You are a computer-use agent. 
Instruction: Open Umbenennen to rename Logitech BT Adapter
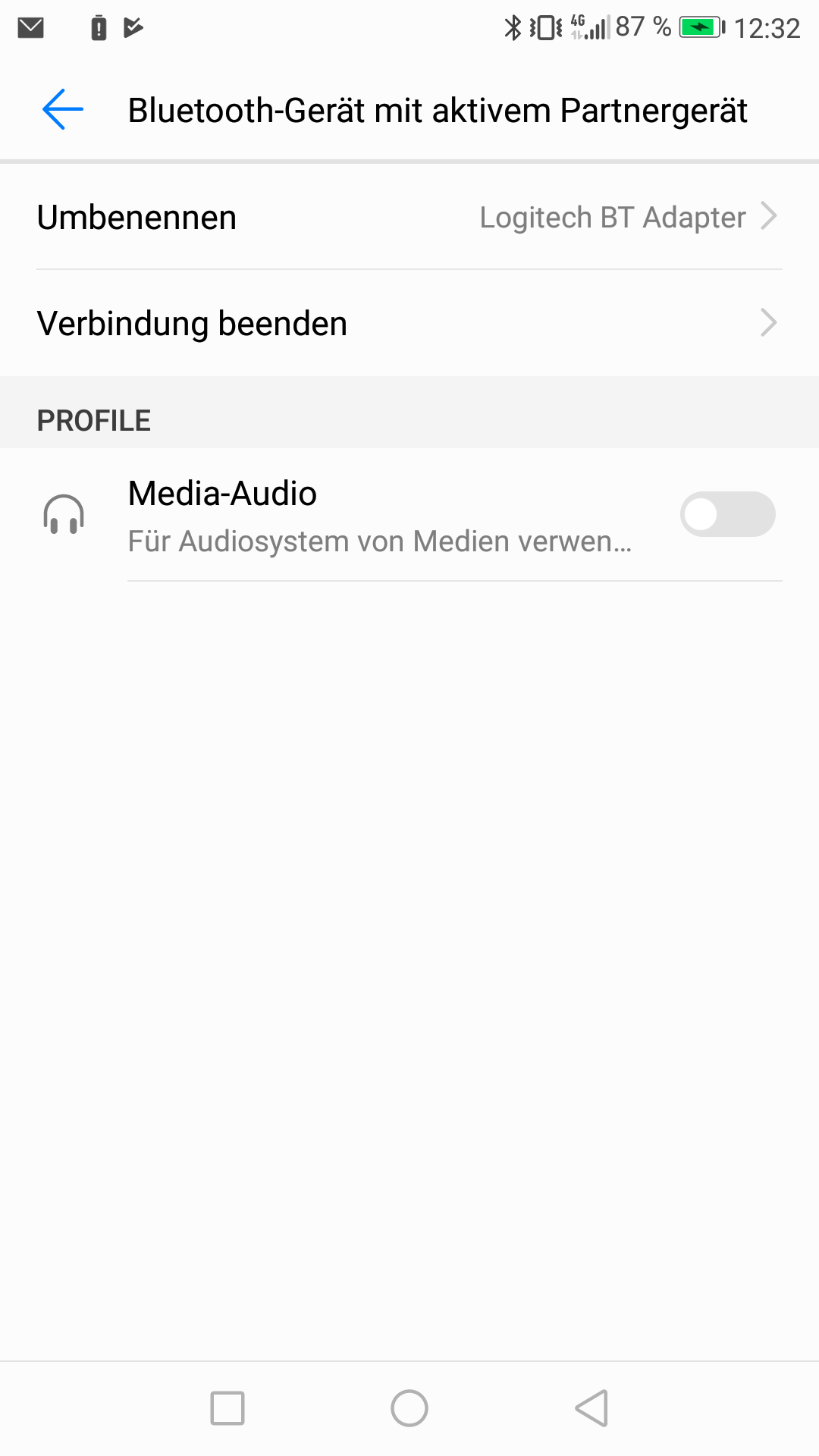point(409,218)
